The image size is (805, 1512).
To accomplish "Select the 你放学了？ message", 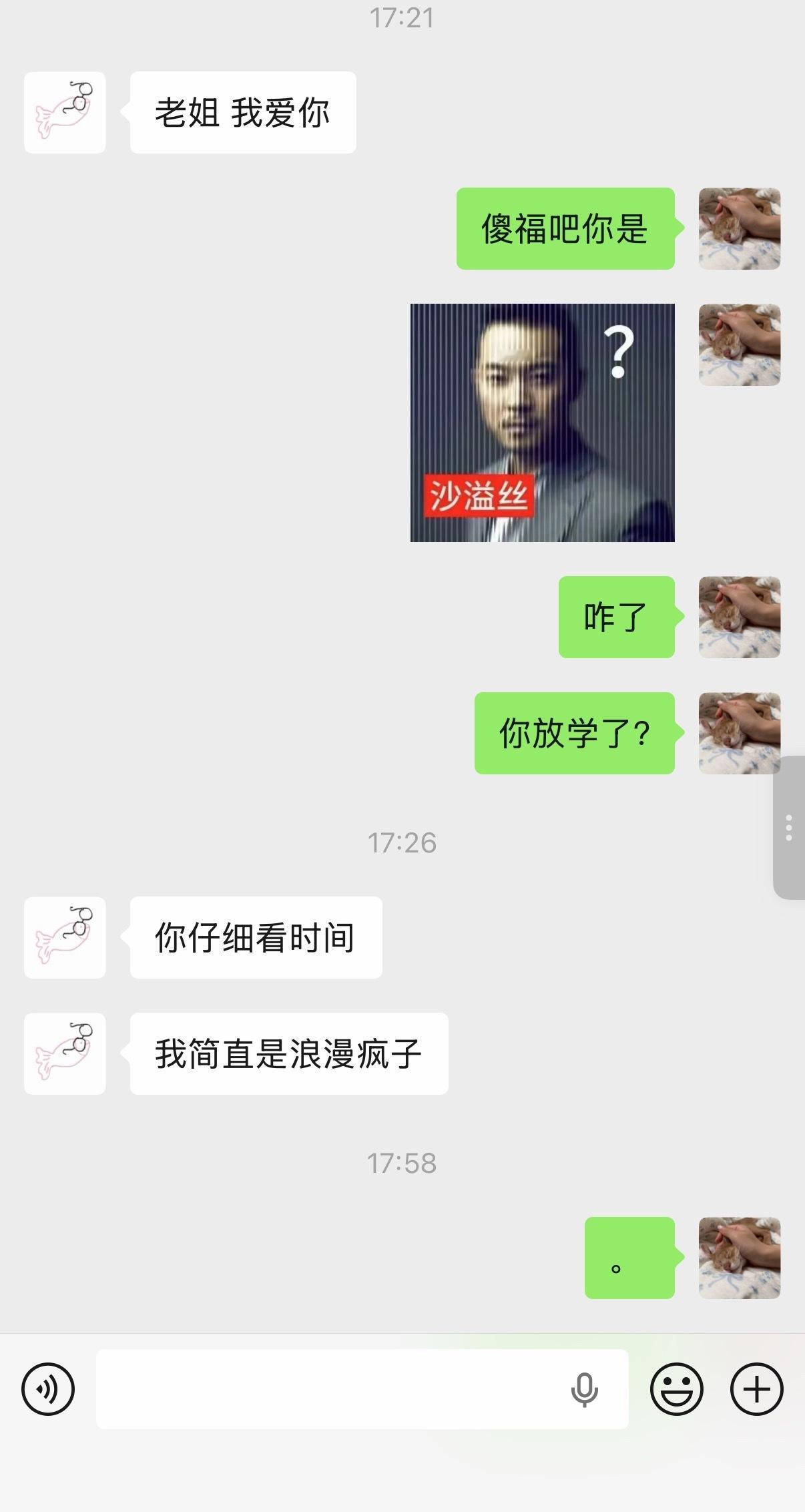I will [575, 733].
